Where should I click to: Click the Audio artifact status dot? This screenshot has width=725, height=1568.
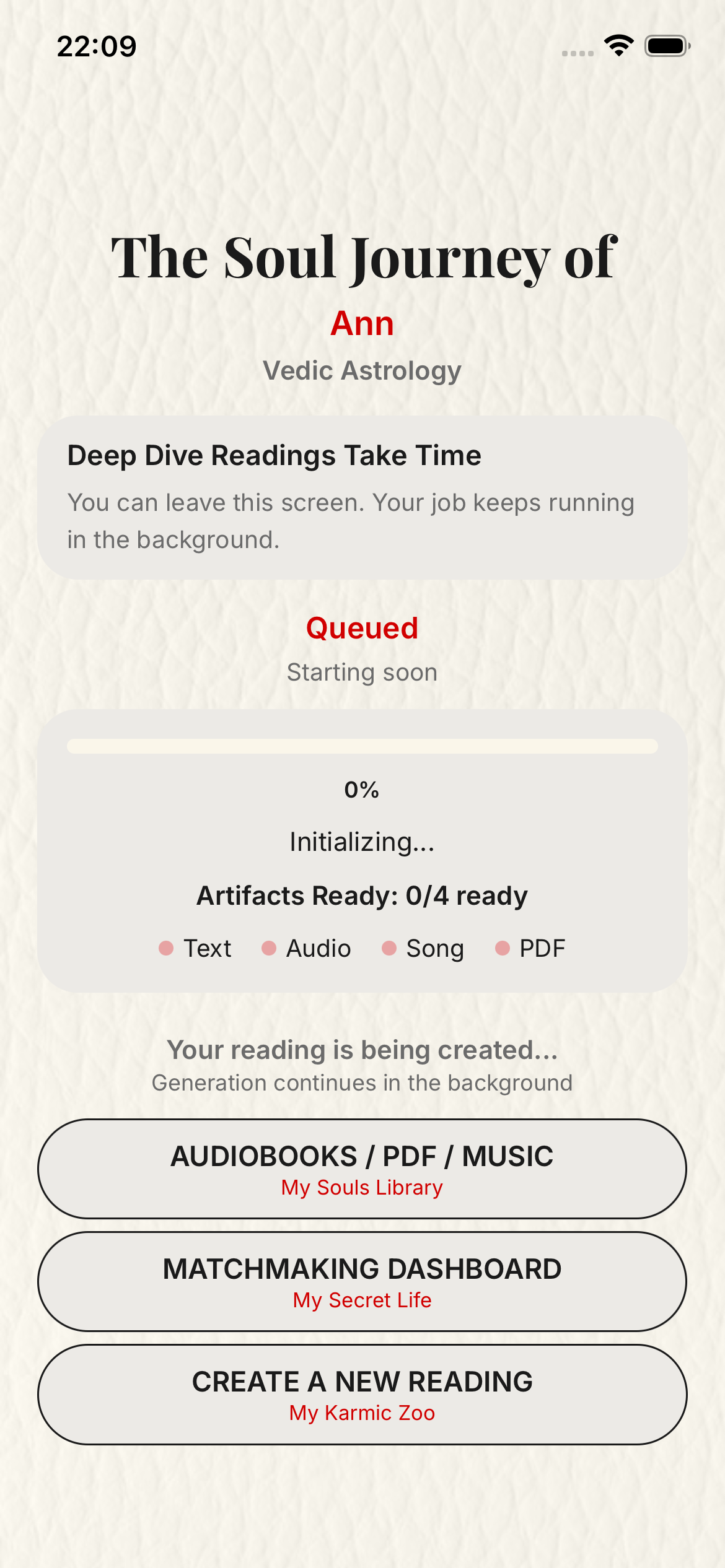(270, 948)
